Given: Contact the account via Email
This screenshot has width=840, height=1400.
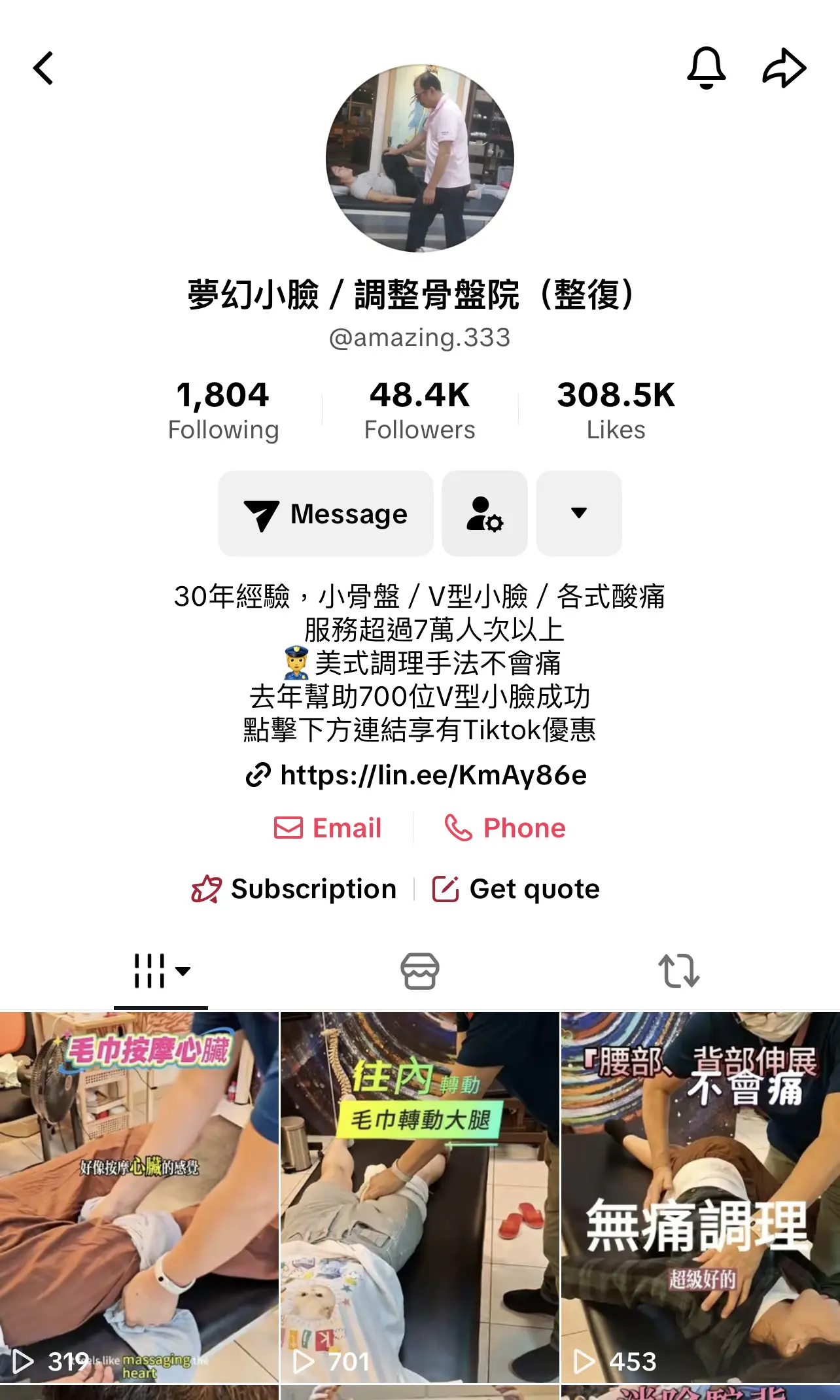Looking at the screenshot, I should tap(328, 828).
